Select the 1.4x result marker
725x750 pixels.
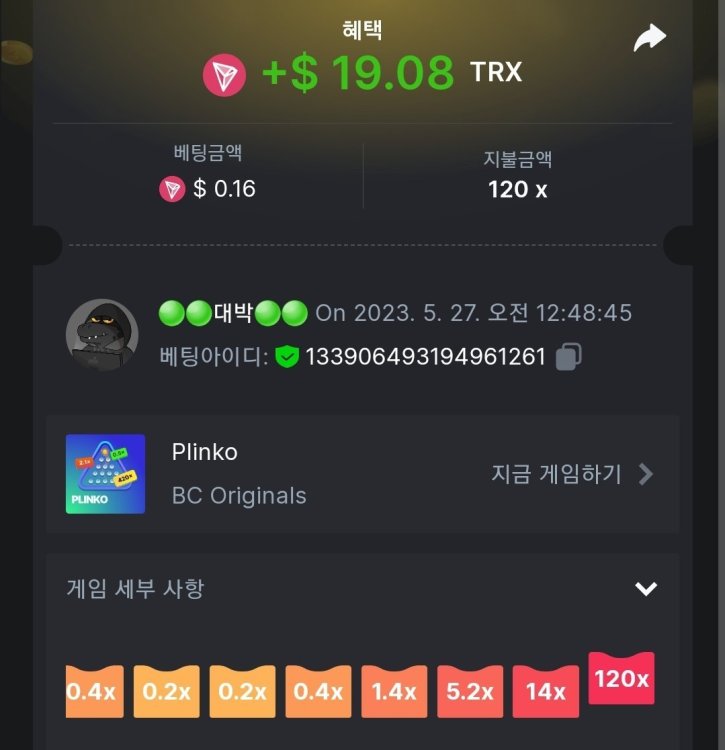[x=394, y=690]
